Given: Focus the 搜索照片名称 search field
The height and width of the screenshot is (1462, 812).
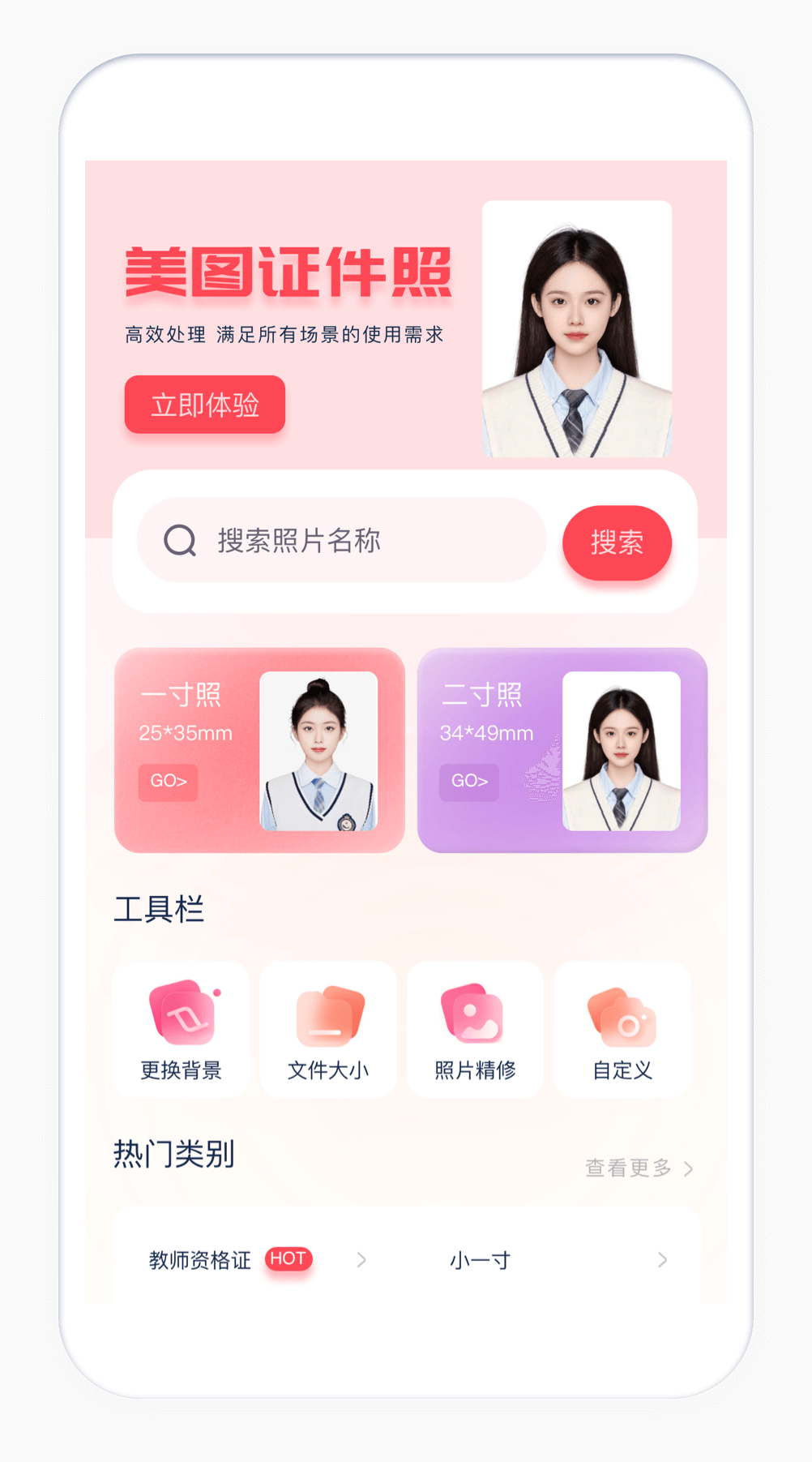Looking at the screenshot, I should pyautogui.click(x=340, y=540).
